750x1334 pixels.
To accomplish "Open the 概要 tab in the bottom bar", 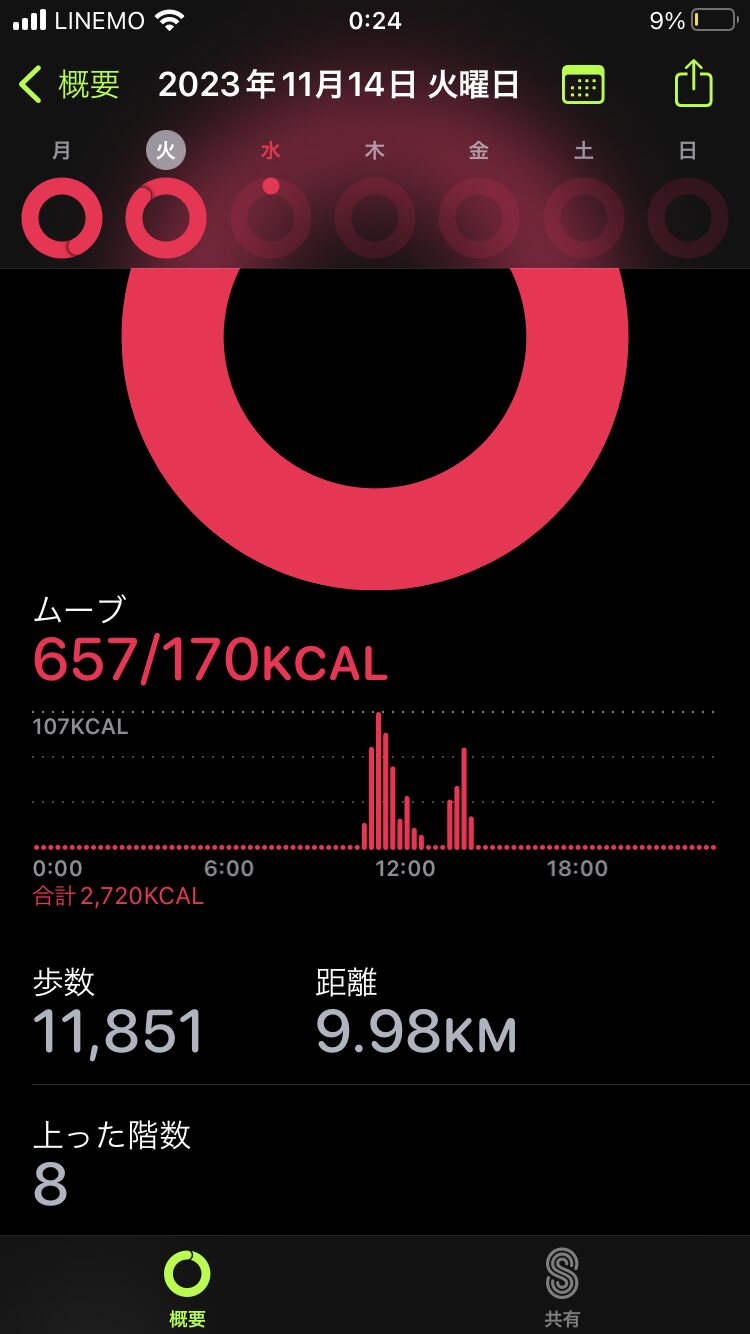I will coord(187,1286).
